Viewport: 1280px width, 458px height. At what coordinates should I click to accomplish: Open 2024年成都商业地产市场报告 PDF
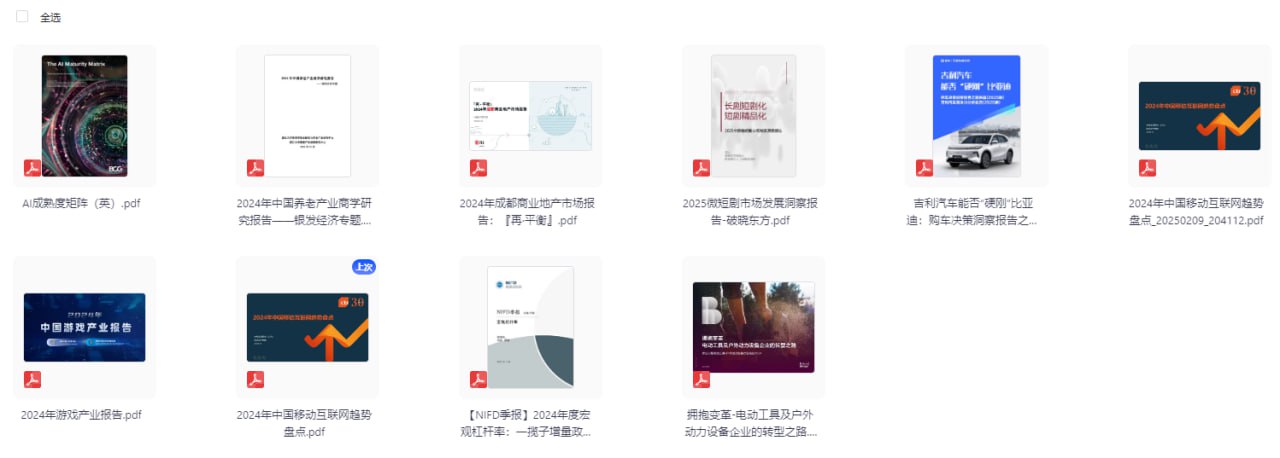(530, 116)
